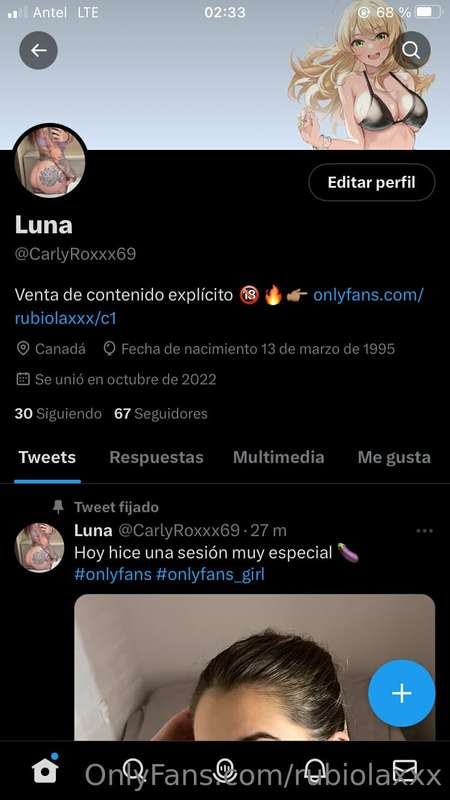
Task: Select the Tweets tab
Action: [47, 457]
